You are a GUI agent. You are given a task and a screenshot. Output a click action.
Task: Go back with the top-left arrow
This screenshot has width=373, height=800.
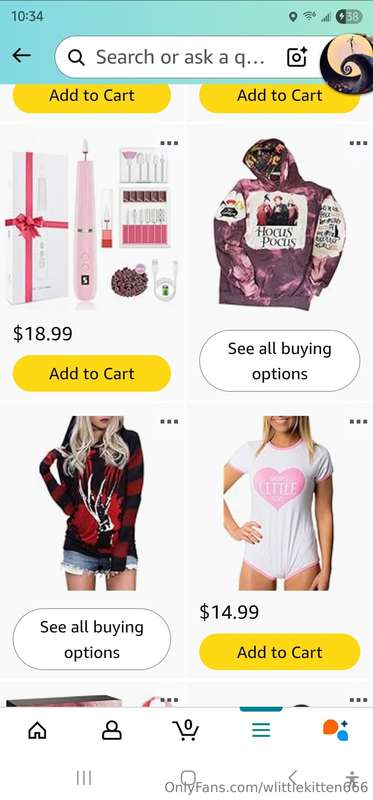tap(21, 56)
